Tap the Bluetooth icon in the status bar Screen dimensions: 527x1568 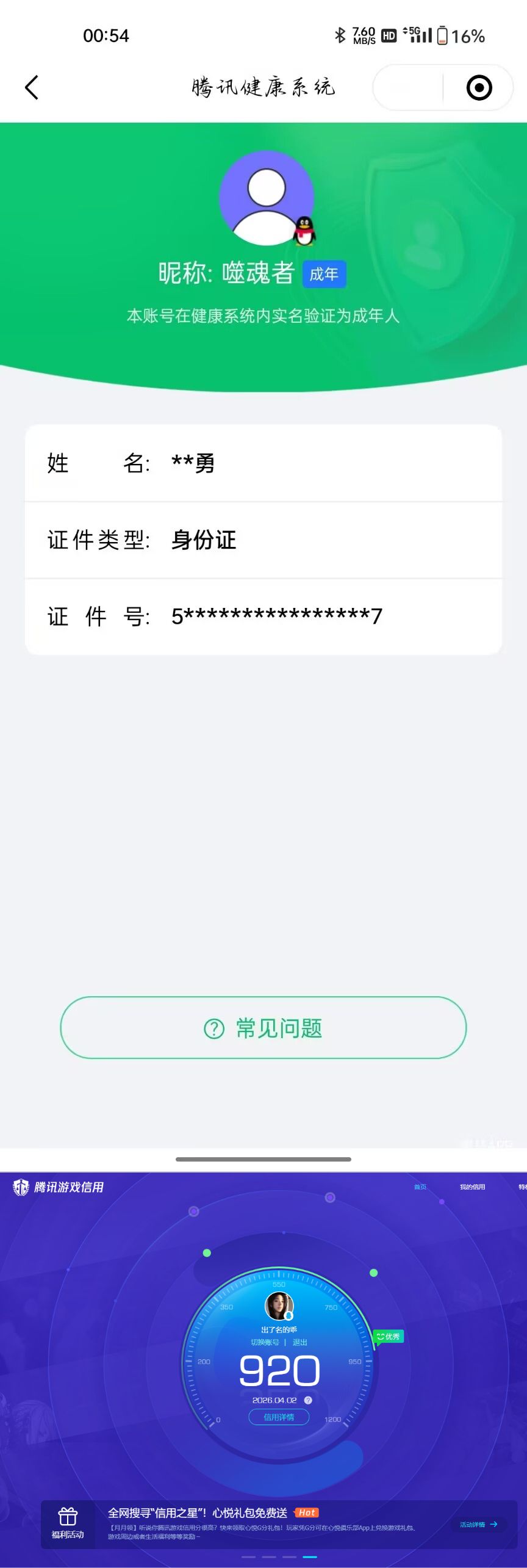tap(340, 35)
